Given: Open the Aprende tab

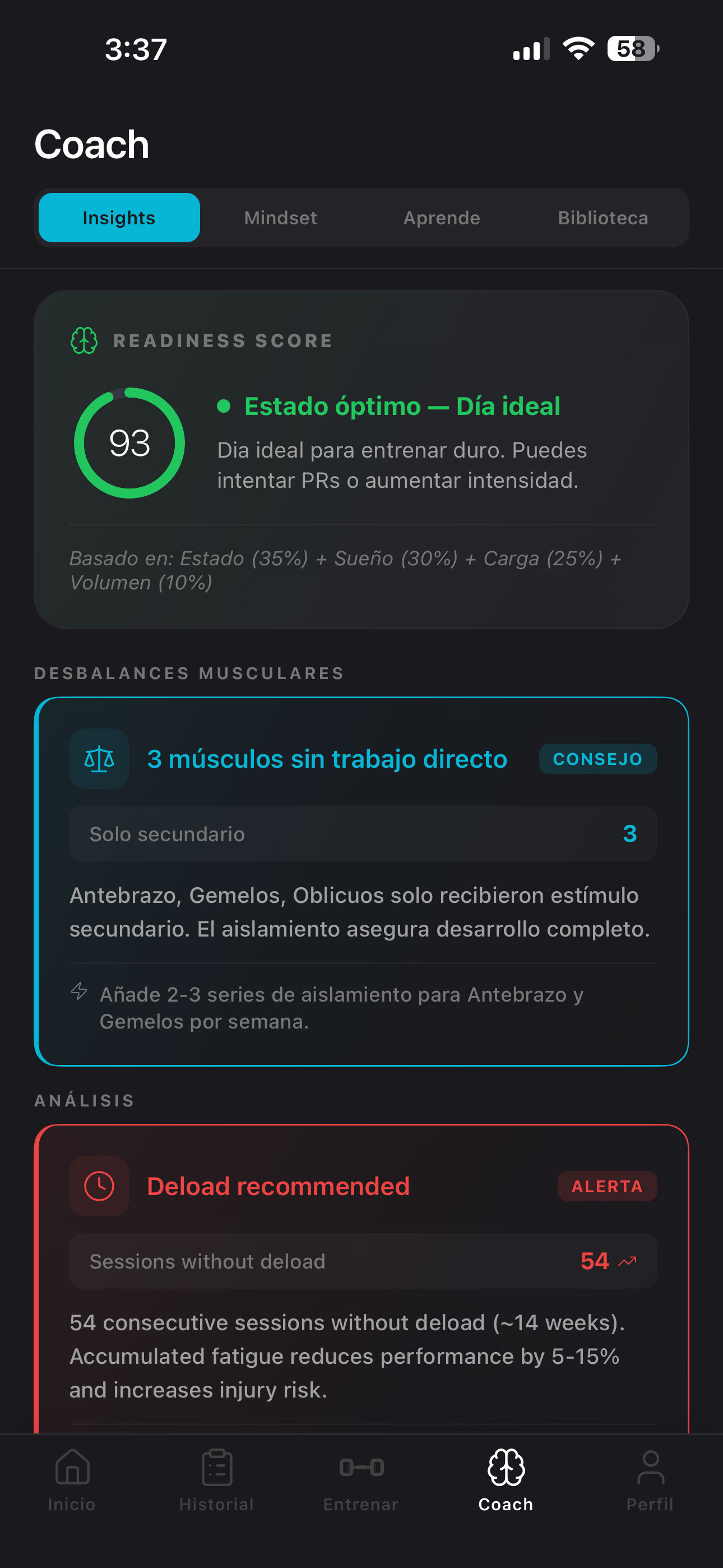Looking at the screenshot, I should (442, 218).
